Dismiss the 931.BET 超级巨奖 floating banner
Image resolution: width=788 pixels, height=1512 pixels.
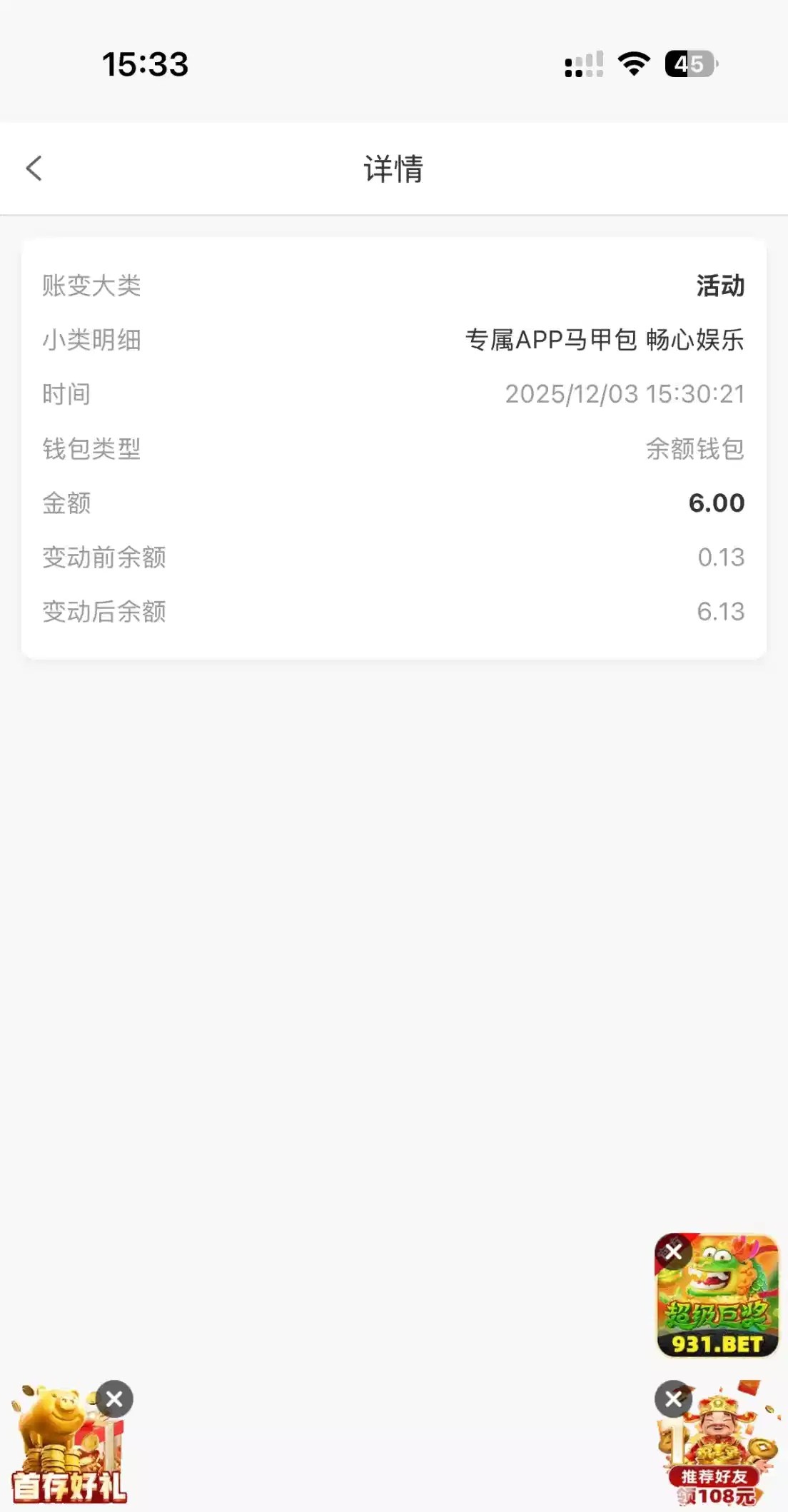click(x=673, y=1251)
